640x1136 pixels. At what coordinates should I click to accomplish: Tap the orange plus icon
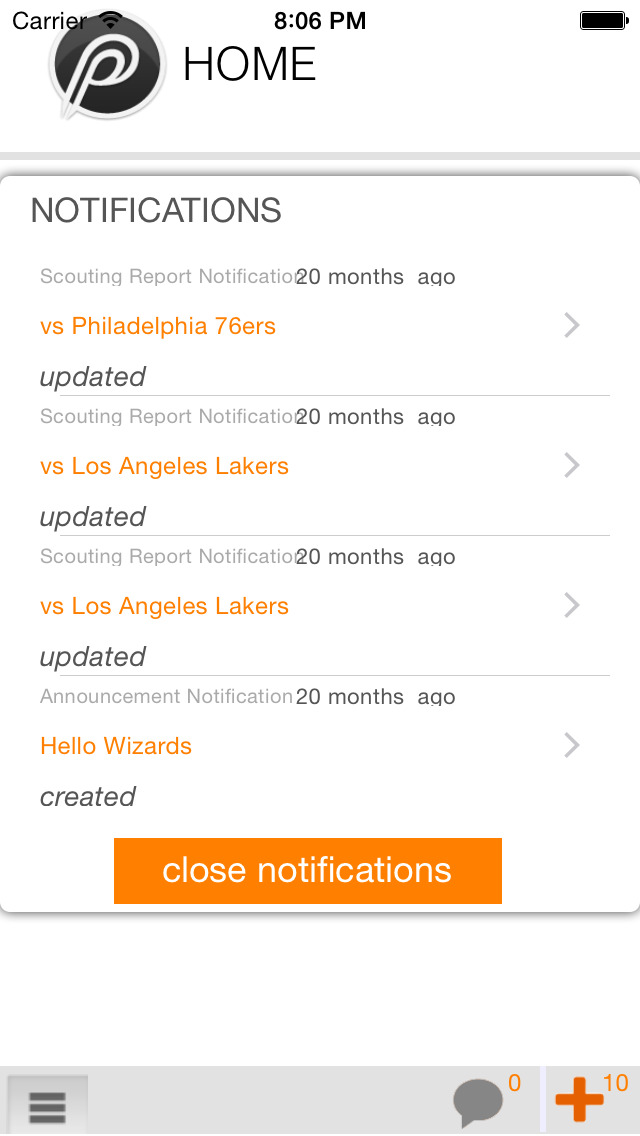(580, 1101)
